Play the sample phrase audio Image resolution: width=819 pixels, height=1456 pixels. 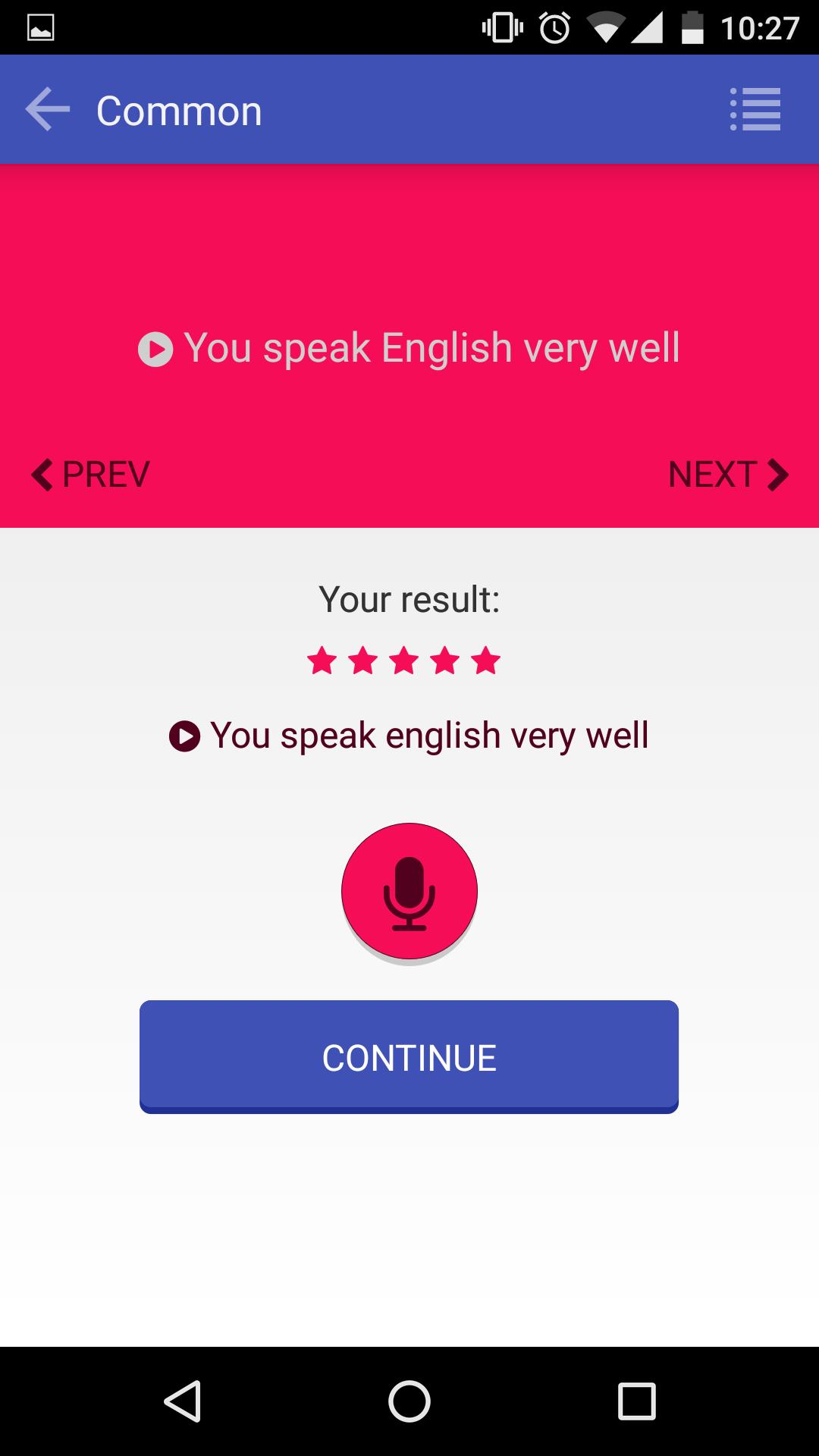[x=155, y=349]
